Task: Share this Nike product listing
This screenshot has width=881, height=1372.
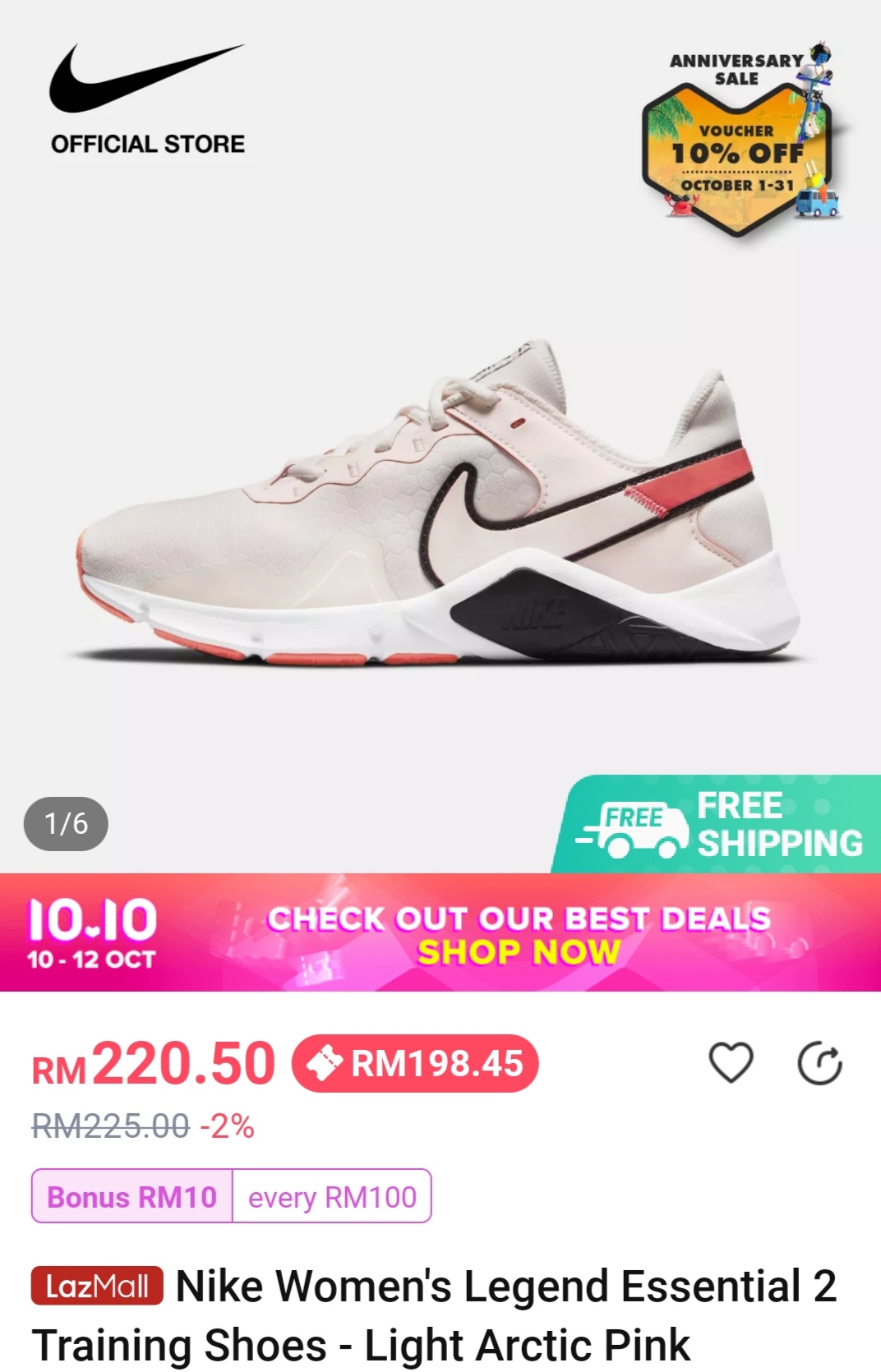Action: click(819, 1063)
